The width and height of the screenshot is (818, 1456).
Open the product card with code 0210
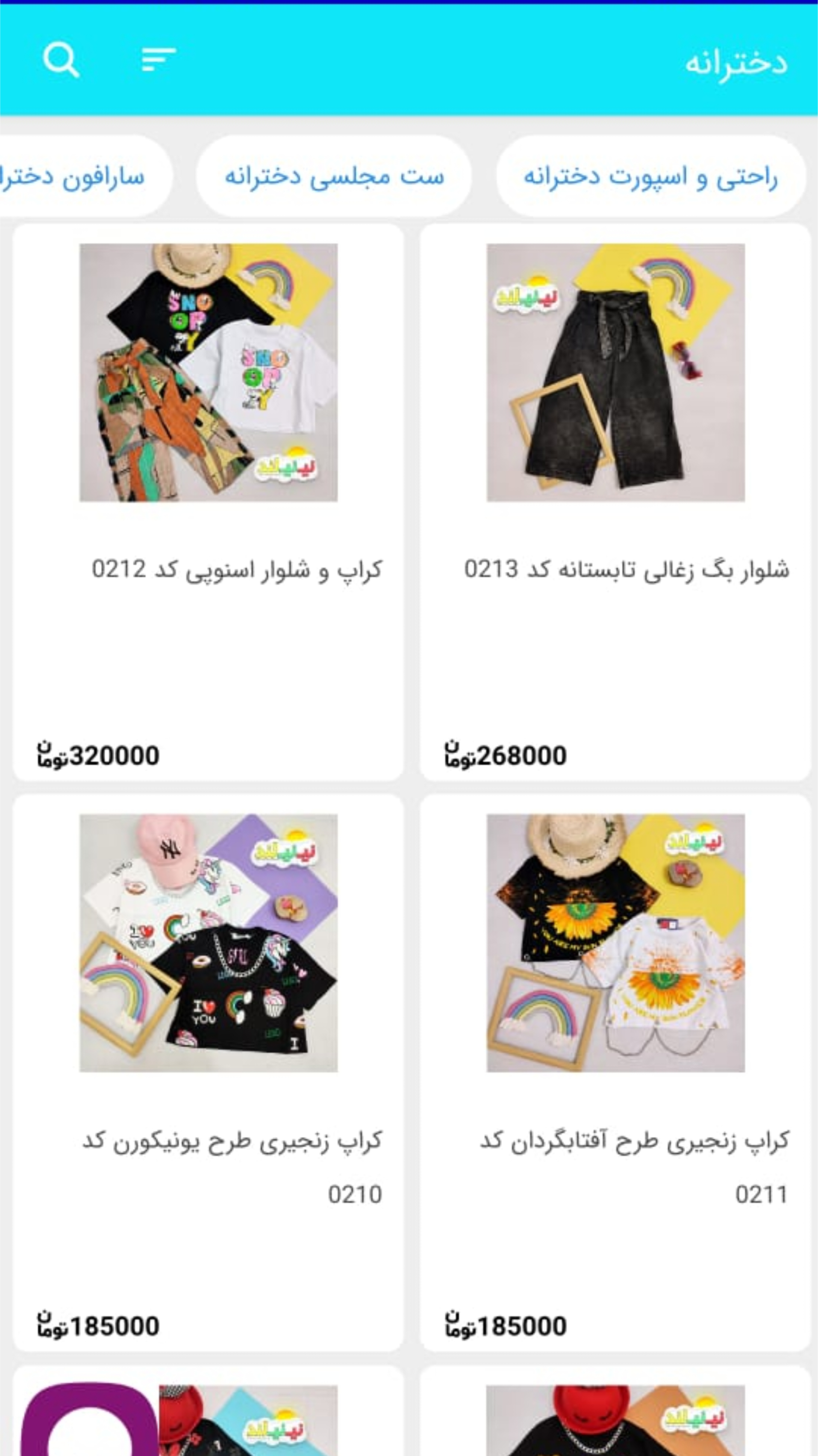coord(209,1073)
